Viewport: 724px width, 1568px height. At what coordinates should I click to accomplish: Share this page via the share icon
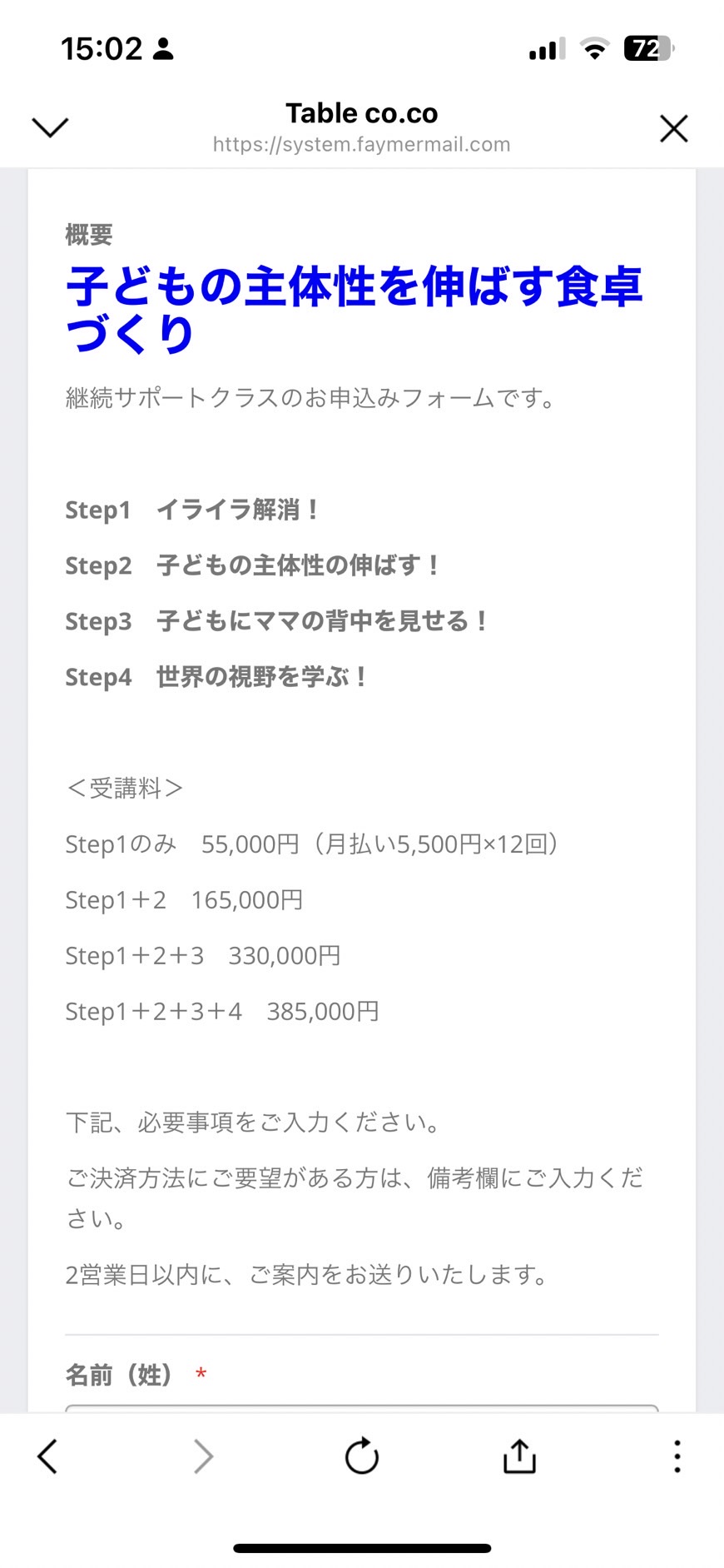[519, 1456]
